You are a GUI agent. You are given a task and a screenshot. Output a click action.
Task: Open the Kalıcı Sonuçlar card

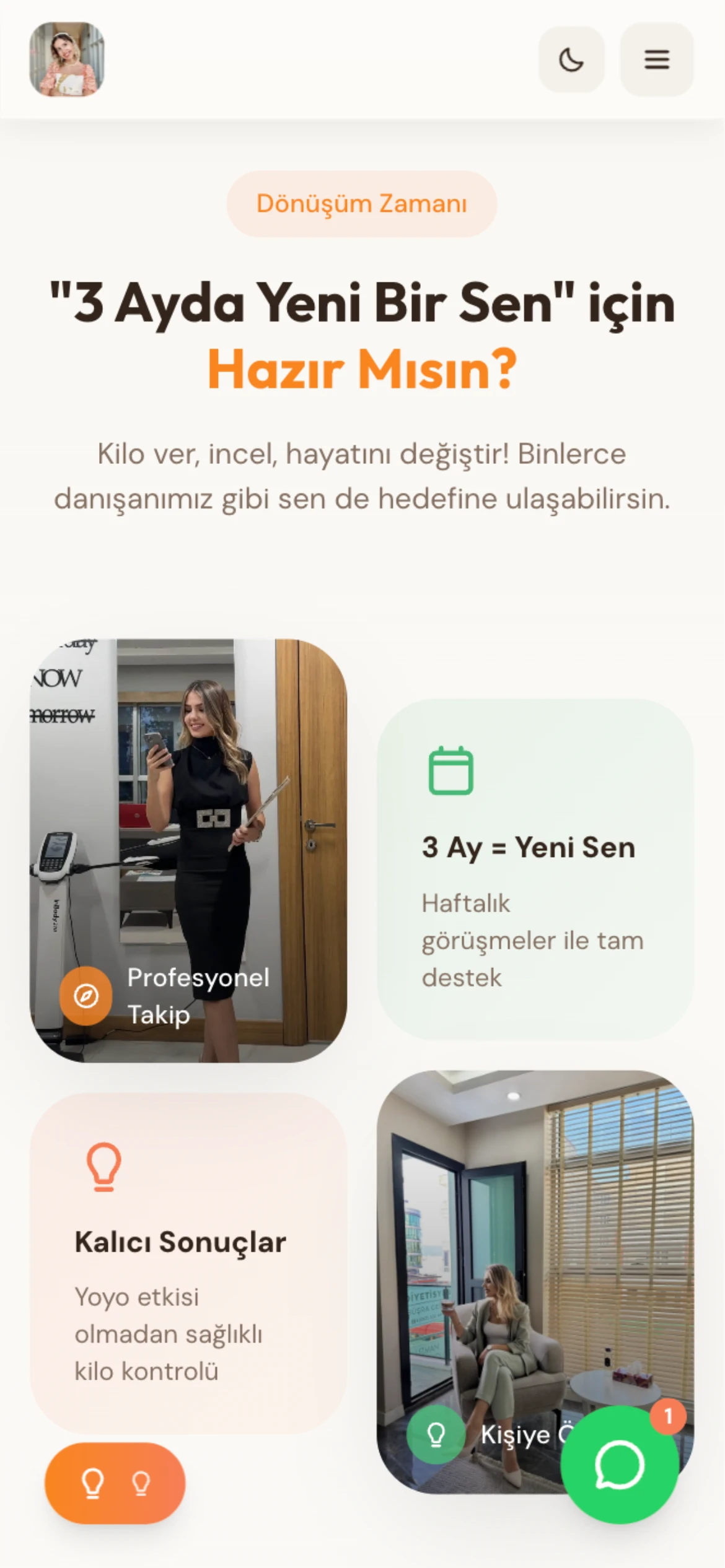188,1262
